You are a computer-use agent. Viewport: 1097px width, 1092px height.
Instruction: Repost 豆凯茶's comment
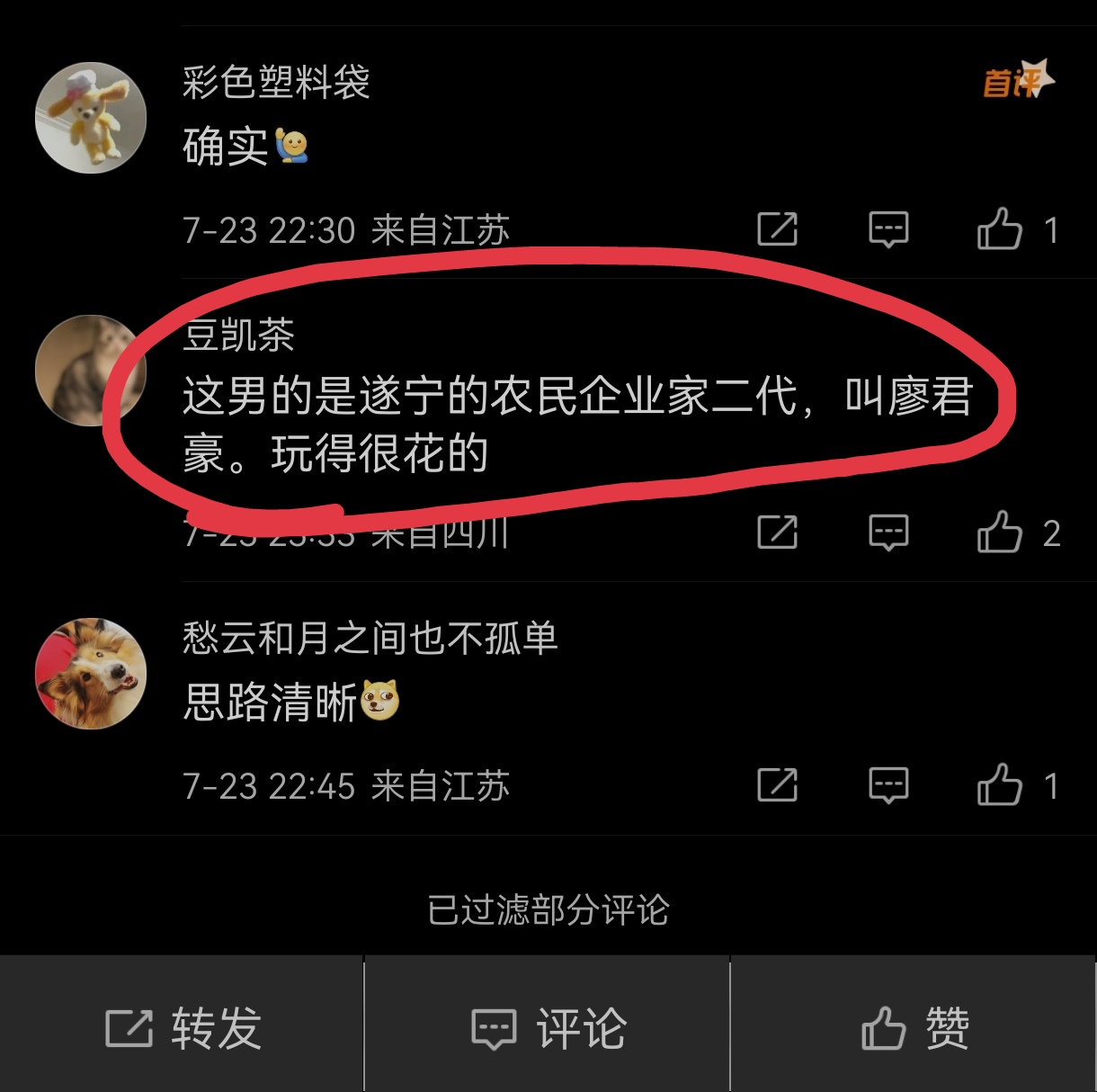(x=777, y=533)
